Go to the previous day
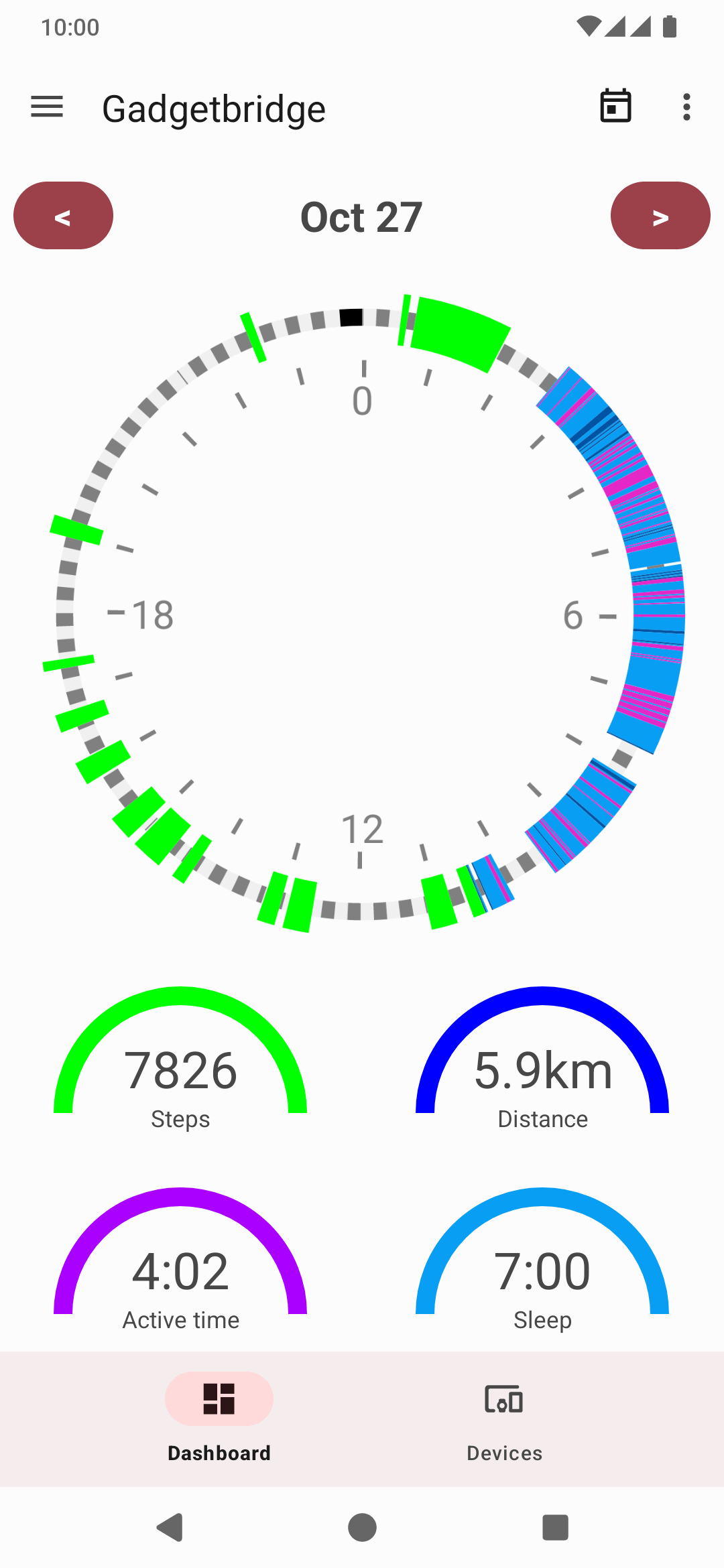Screen dimensions: 724x1568 (x=63, y=215)
